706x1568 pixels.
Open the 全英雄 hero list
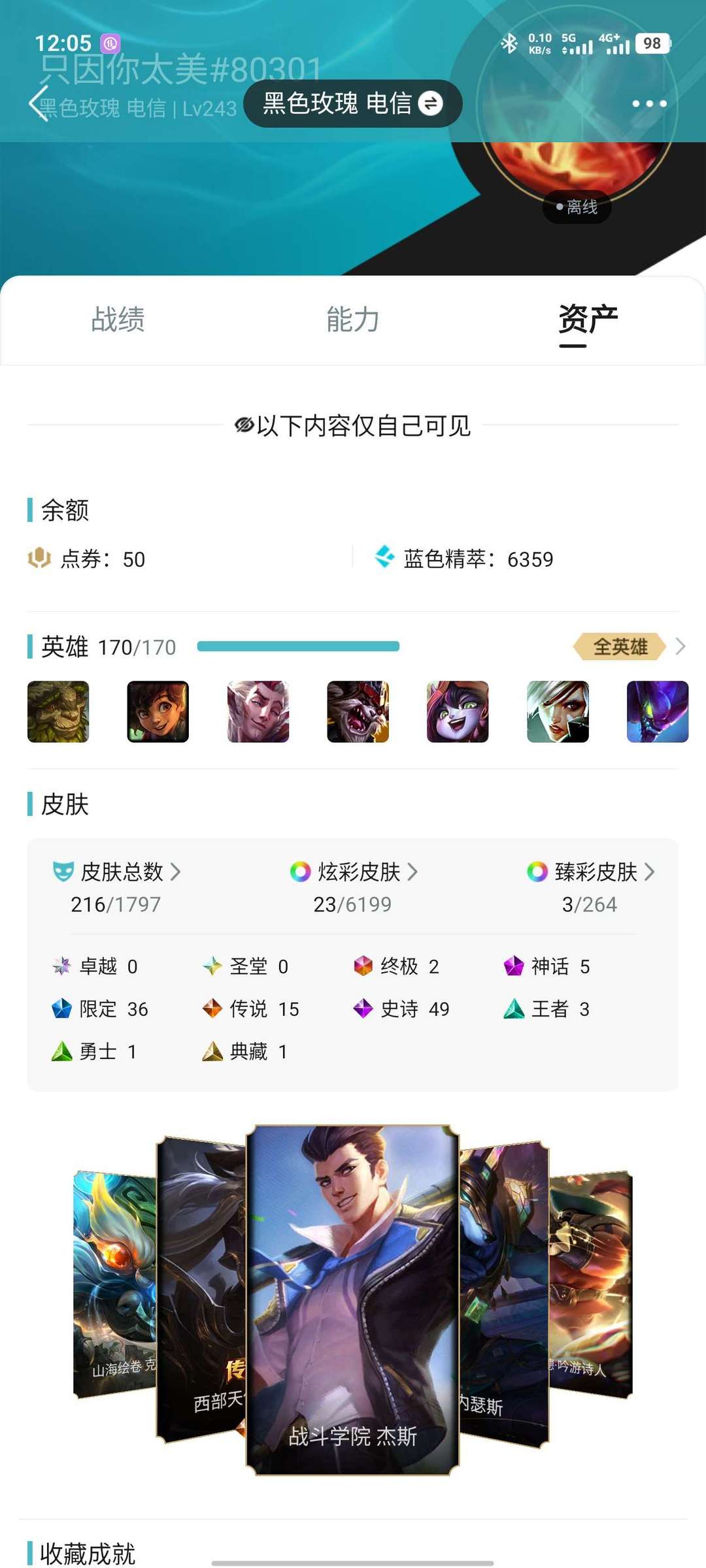coord(629,647)
